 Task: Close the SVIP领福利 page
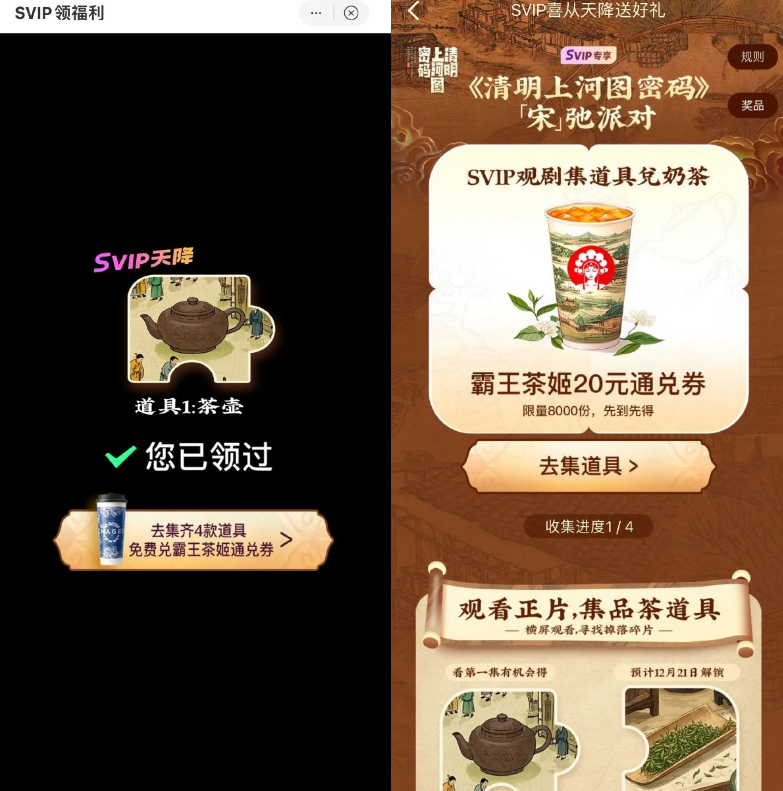(x=351, y=13)
